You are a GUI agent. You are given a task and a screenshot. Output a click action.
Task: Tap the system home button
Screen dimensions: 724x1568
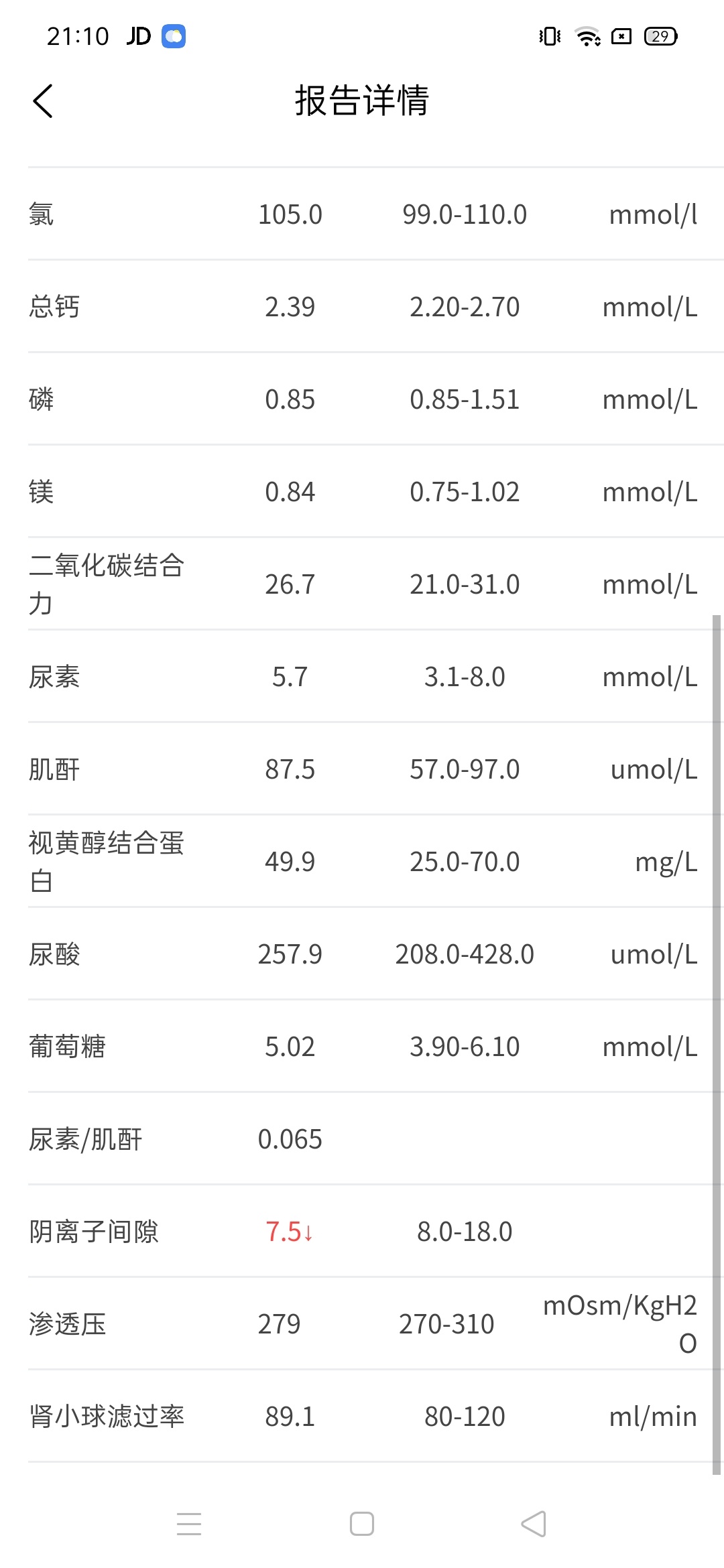[x=362, y=1523]
